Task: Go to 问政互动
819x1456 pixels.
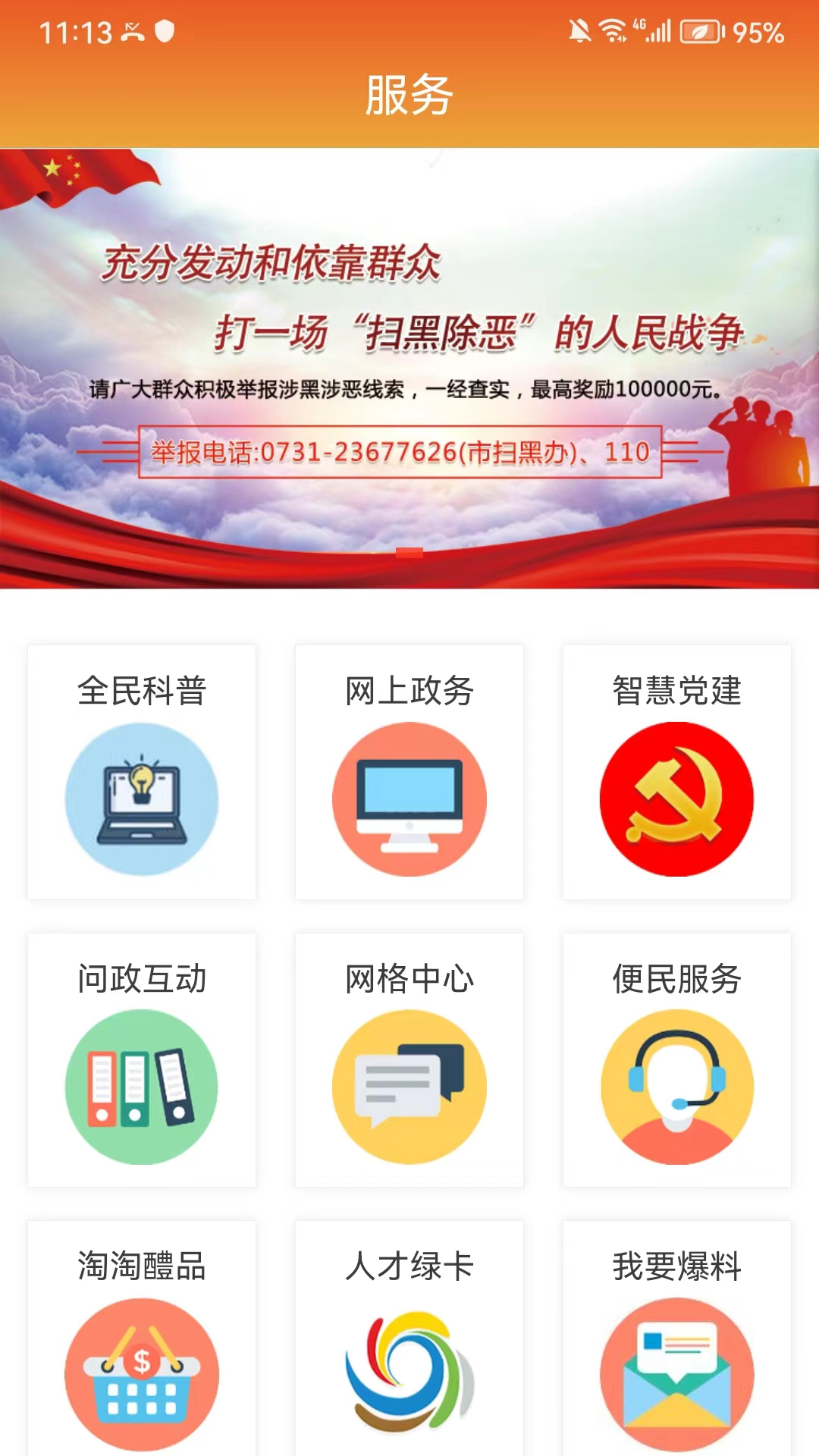Action: point(142,1062)
